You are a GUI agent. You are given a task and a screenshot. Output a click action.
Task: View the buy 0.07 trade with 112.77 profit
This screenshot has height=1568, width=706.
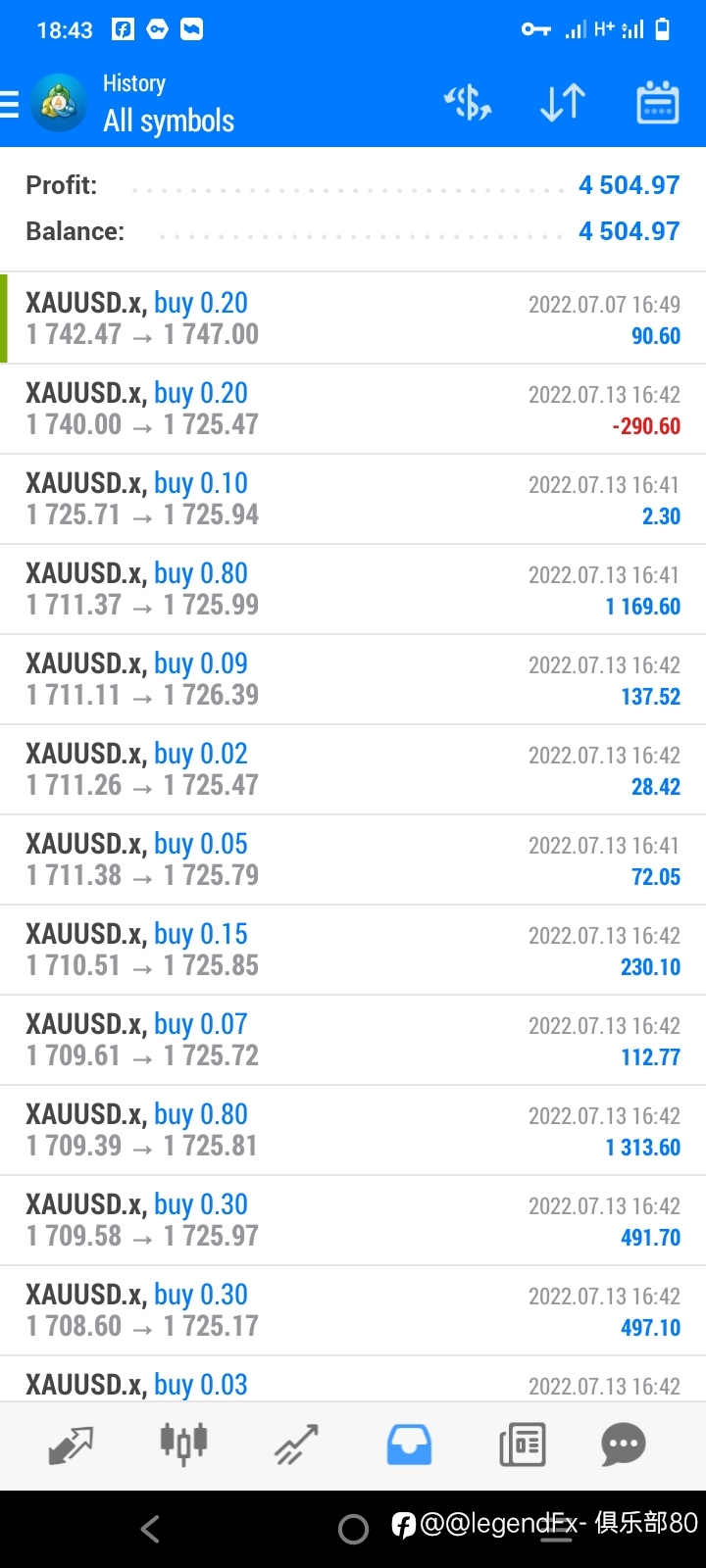click(353, 1040)
